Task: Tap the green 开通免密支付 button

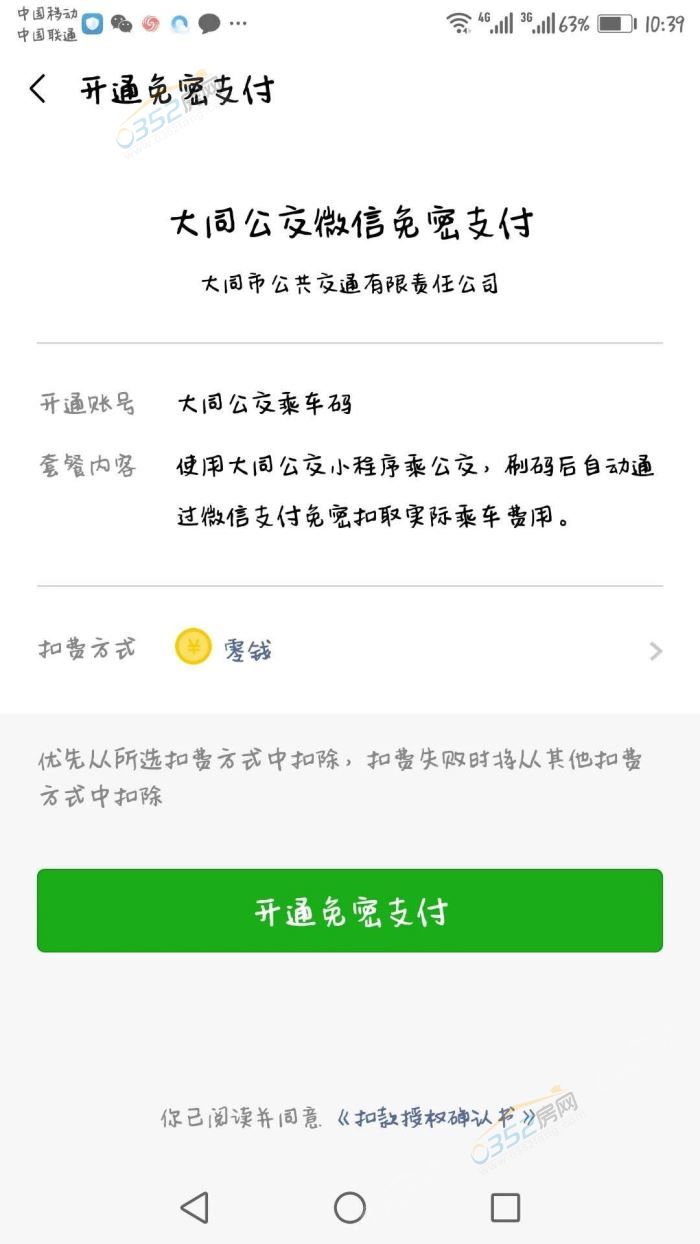Action: tap(350, 911)
